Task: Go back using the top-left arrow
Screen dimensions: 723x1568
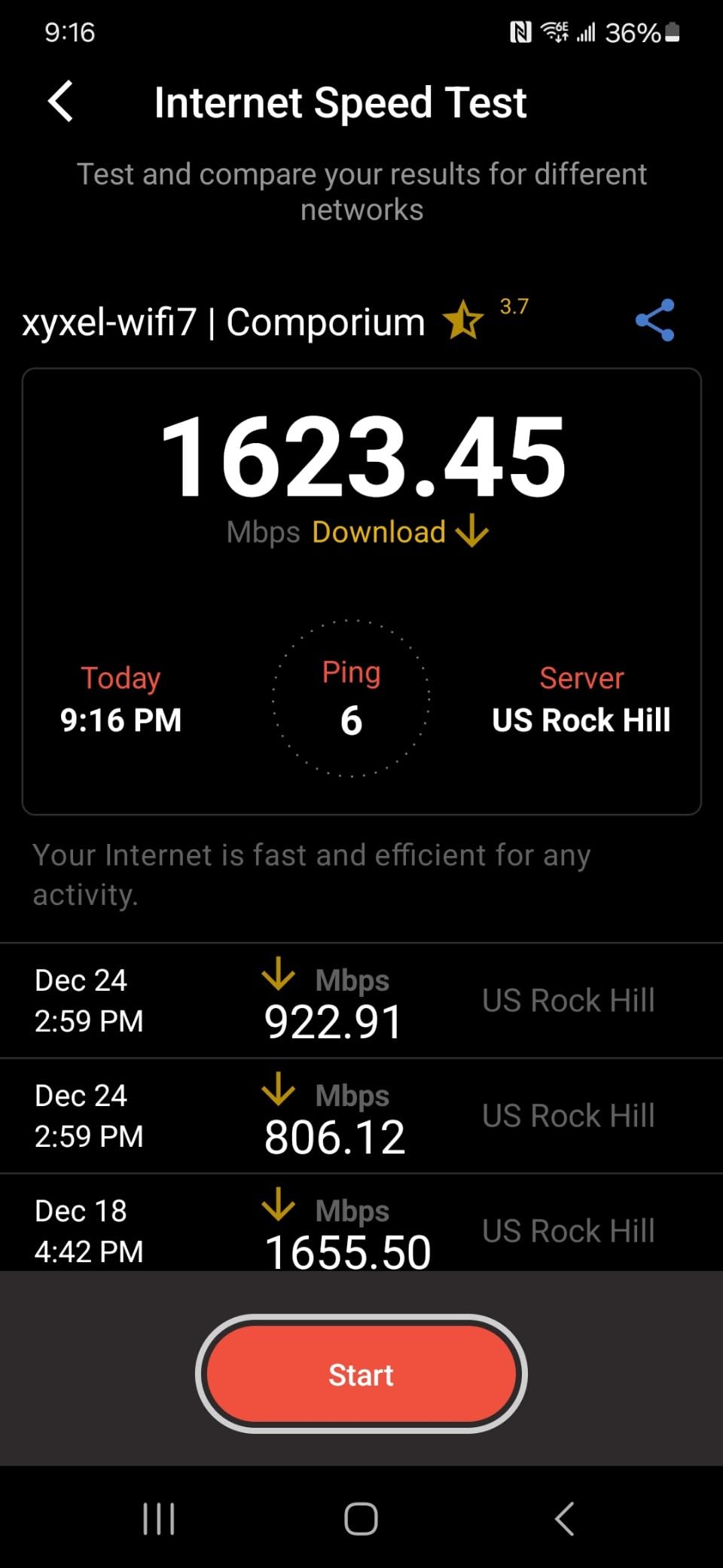Action: coord(61,102)
